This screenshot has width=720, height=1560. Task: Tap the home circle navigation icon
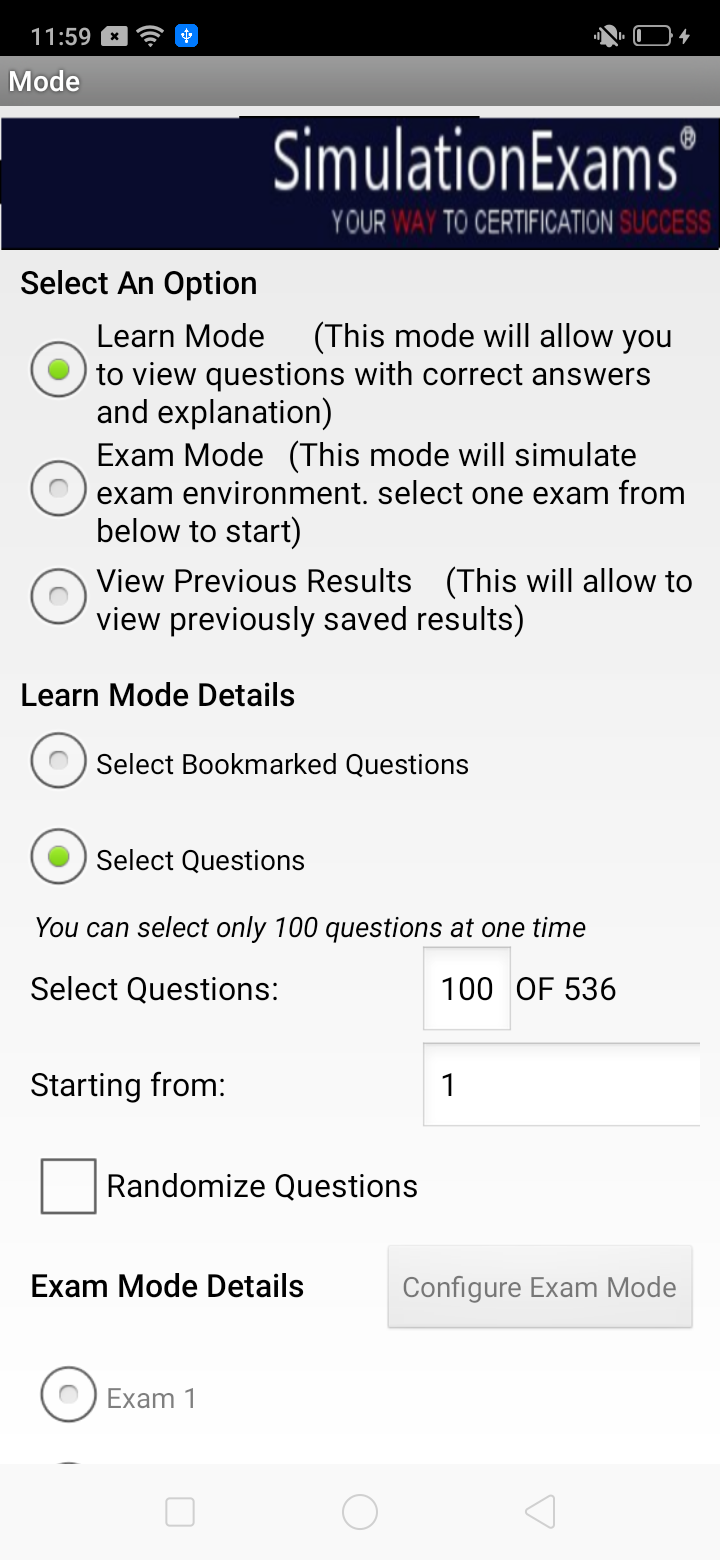(360, 1512)
